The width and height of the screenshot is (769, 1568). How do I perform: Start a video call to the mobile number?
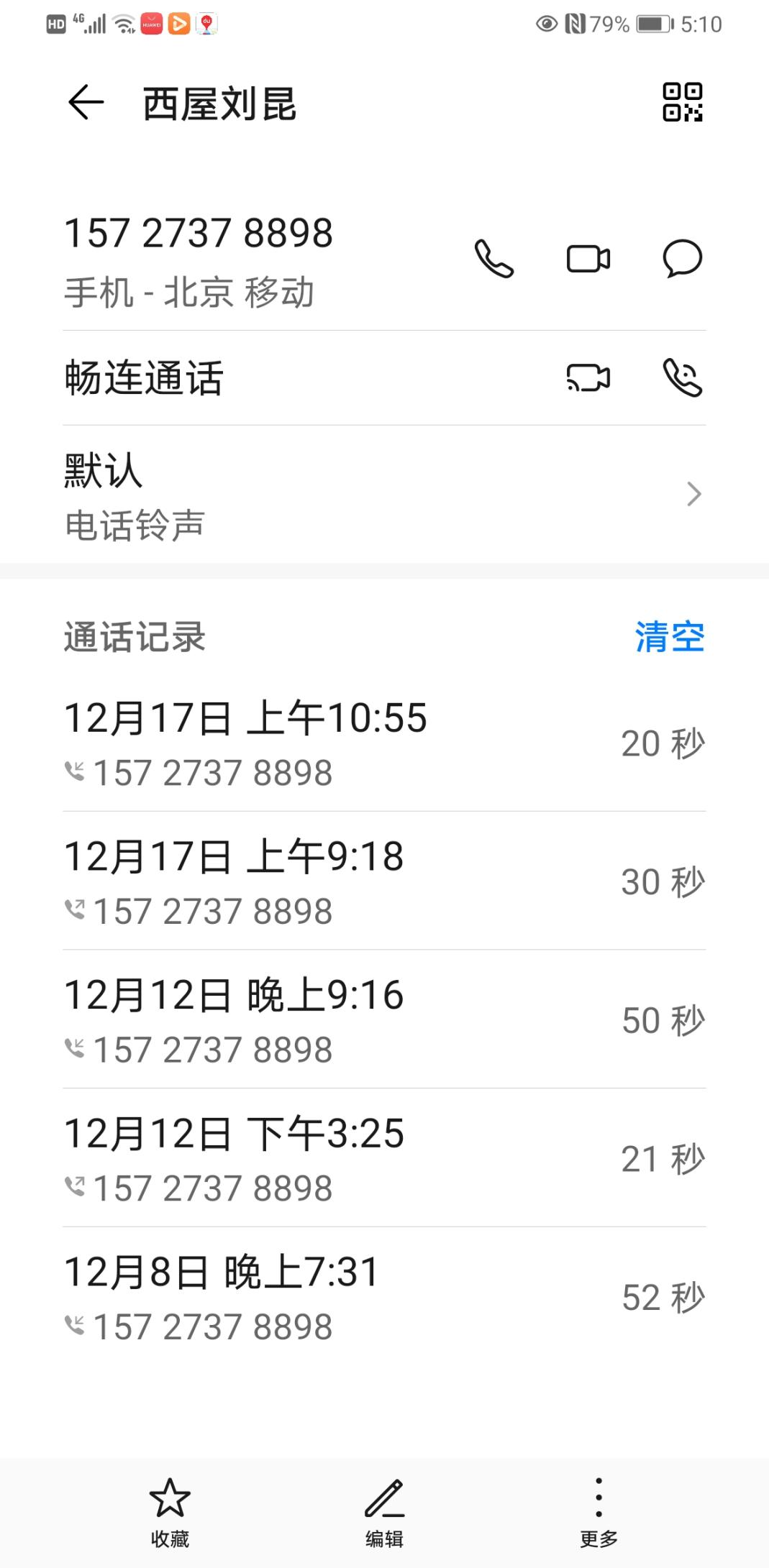588,259
